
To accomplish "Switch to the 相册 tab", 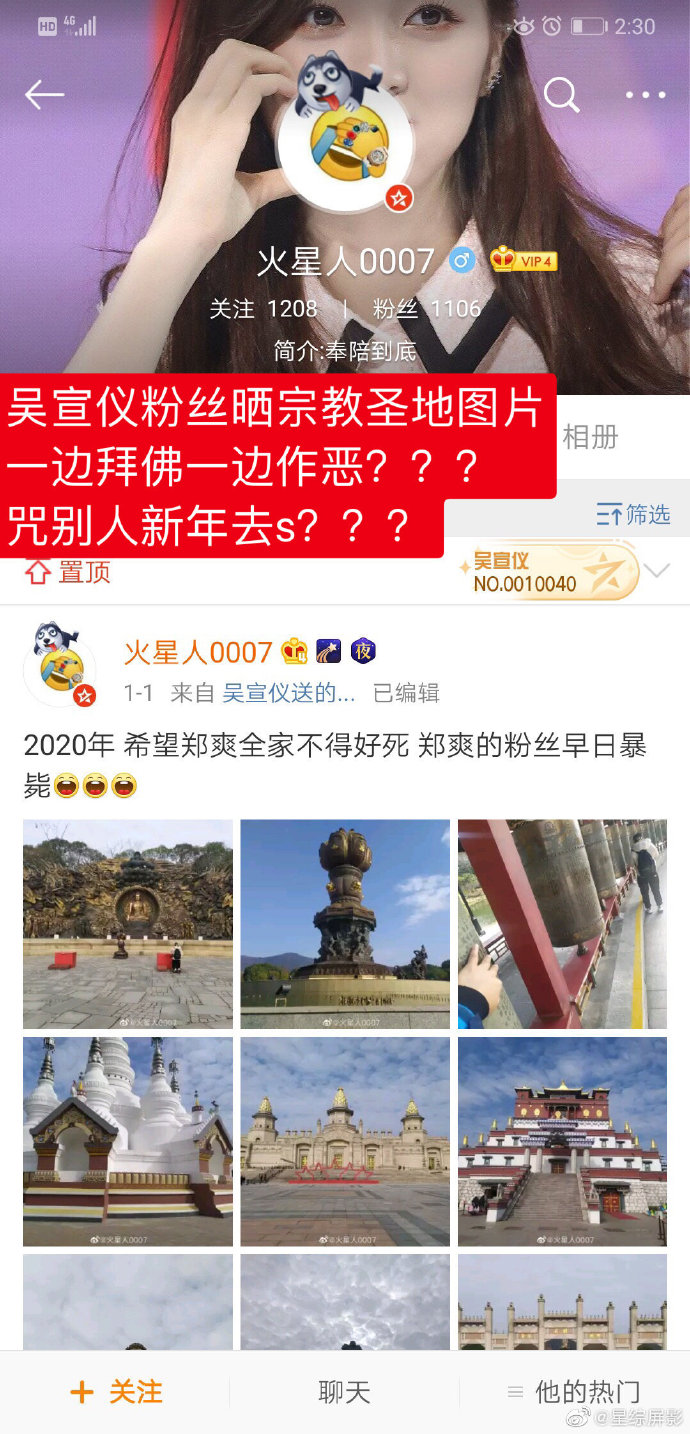I will point(590,437).
